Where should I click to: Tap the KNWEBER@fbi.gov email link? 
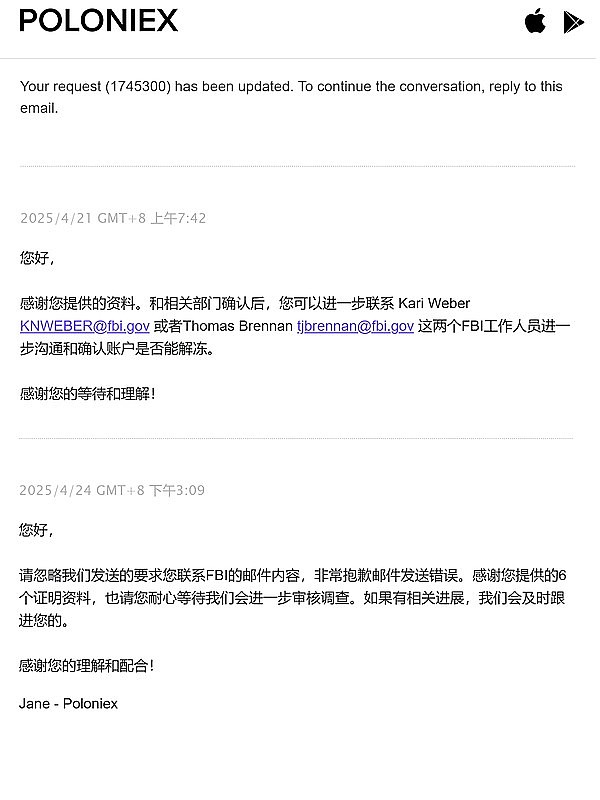click(x=85, y=326)
